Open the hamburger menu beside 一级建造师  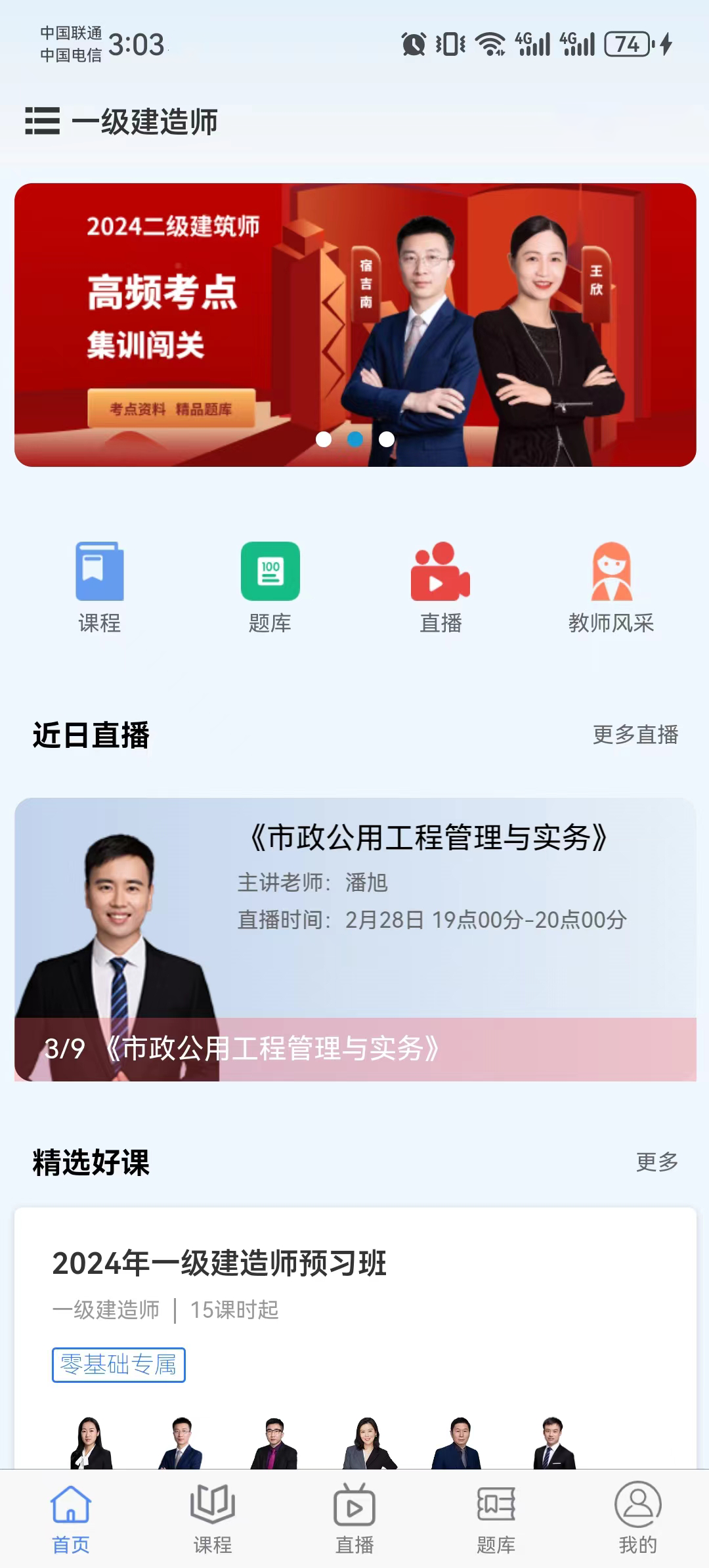pyautogui.click(x=43, y=122)
